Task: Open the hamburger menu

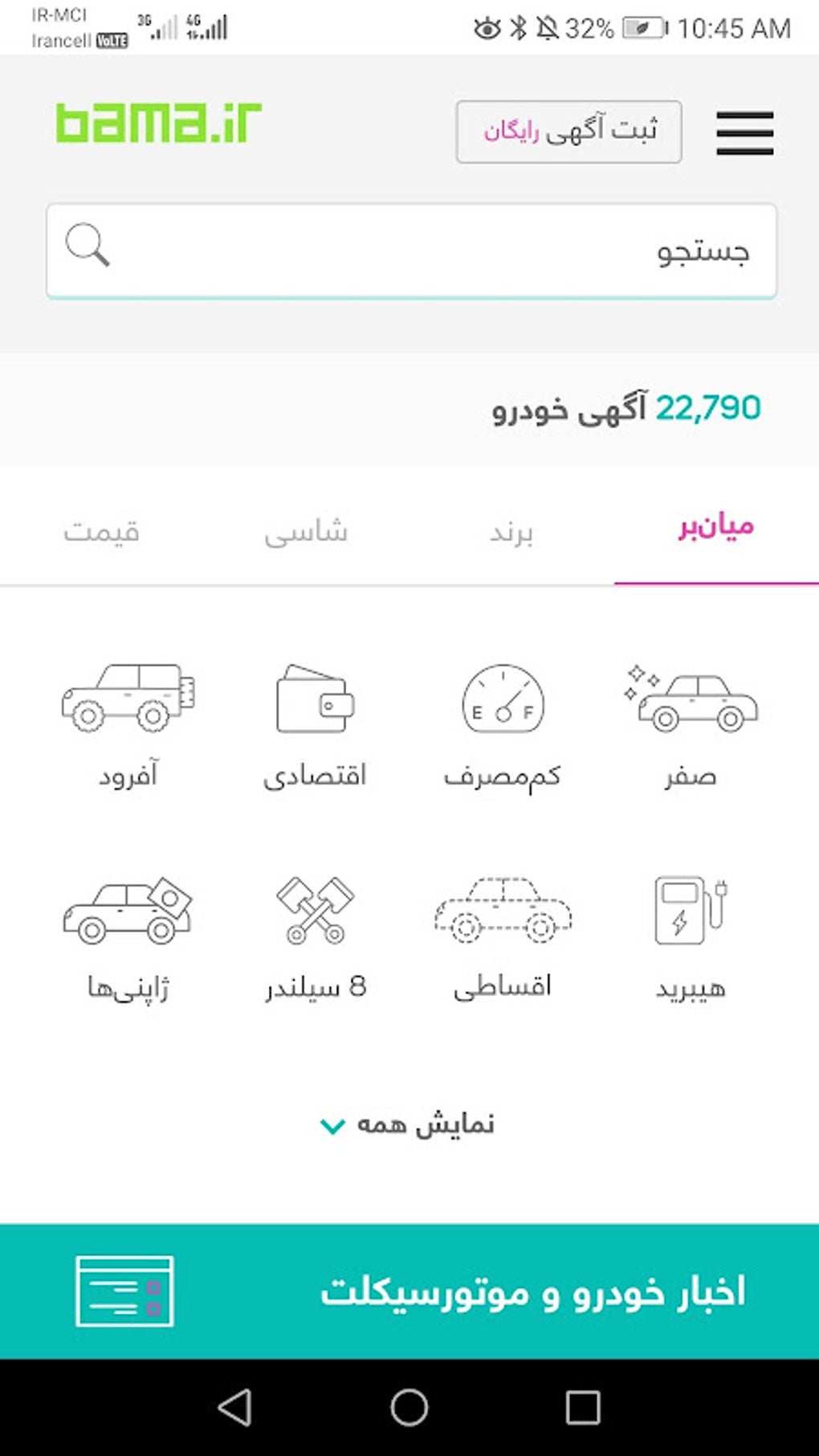Action: coord(744,133)
